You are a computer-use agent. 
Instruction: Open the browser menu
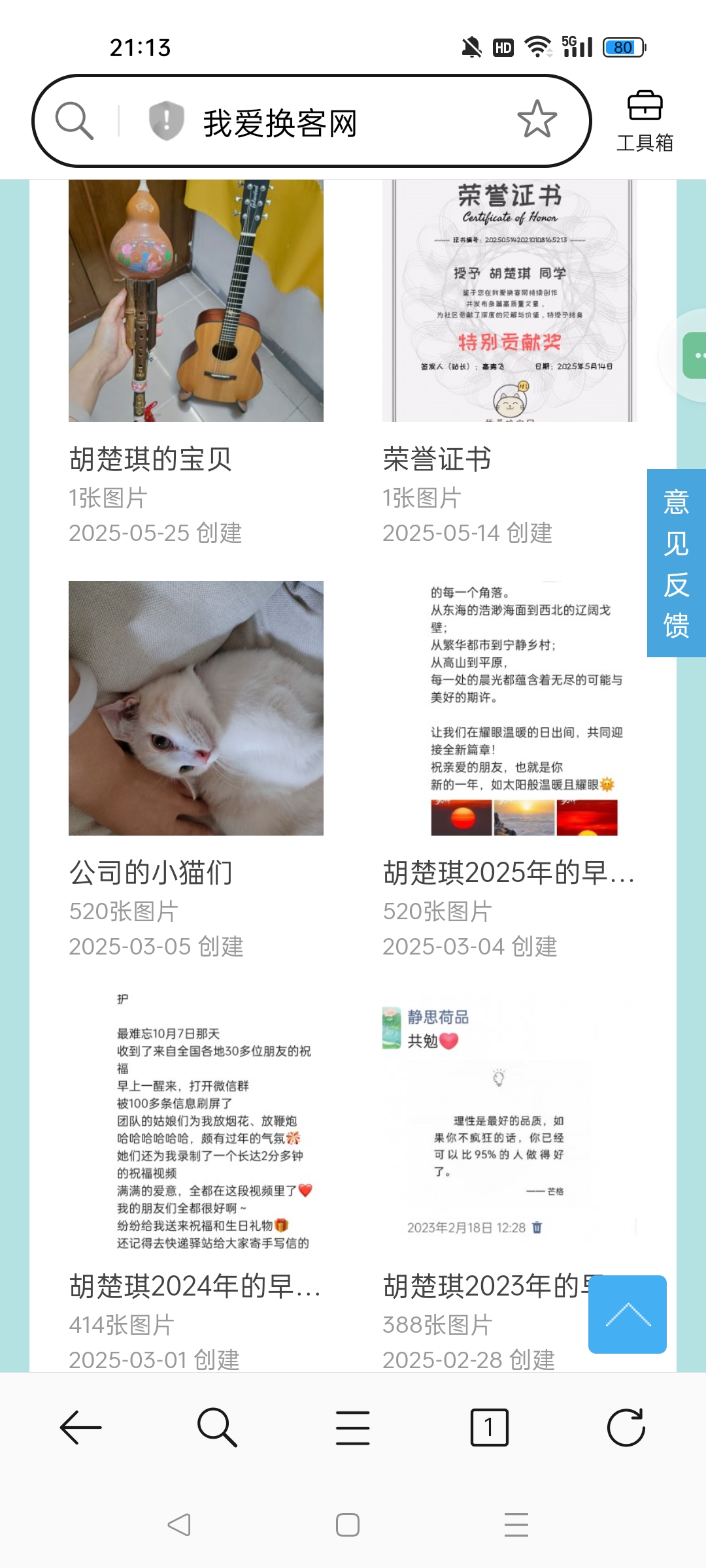pos(352,1428)
